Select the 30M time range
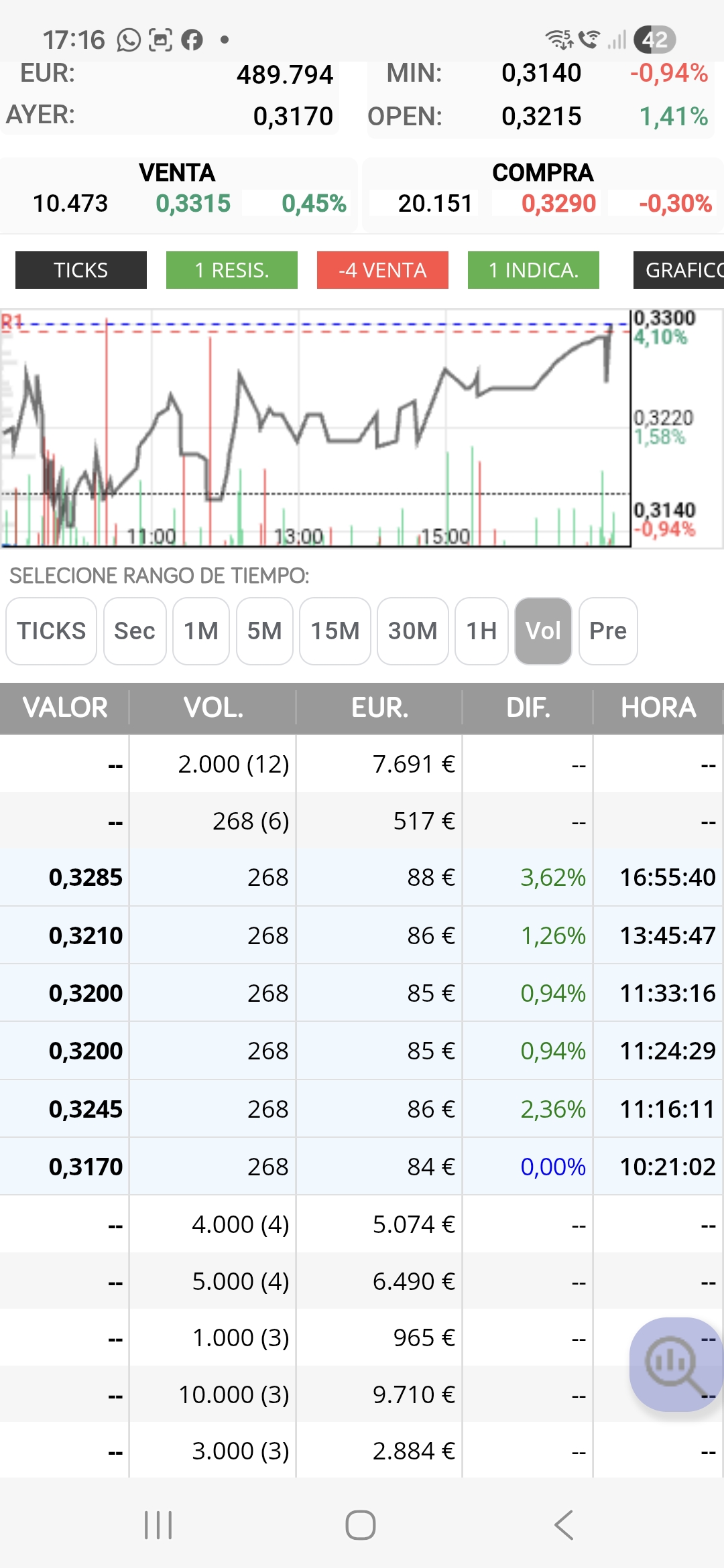The image size is (724, 1568). coord(413,631)
